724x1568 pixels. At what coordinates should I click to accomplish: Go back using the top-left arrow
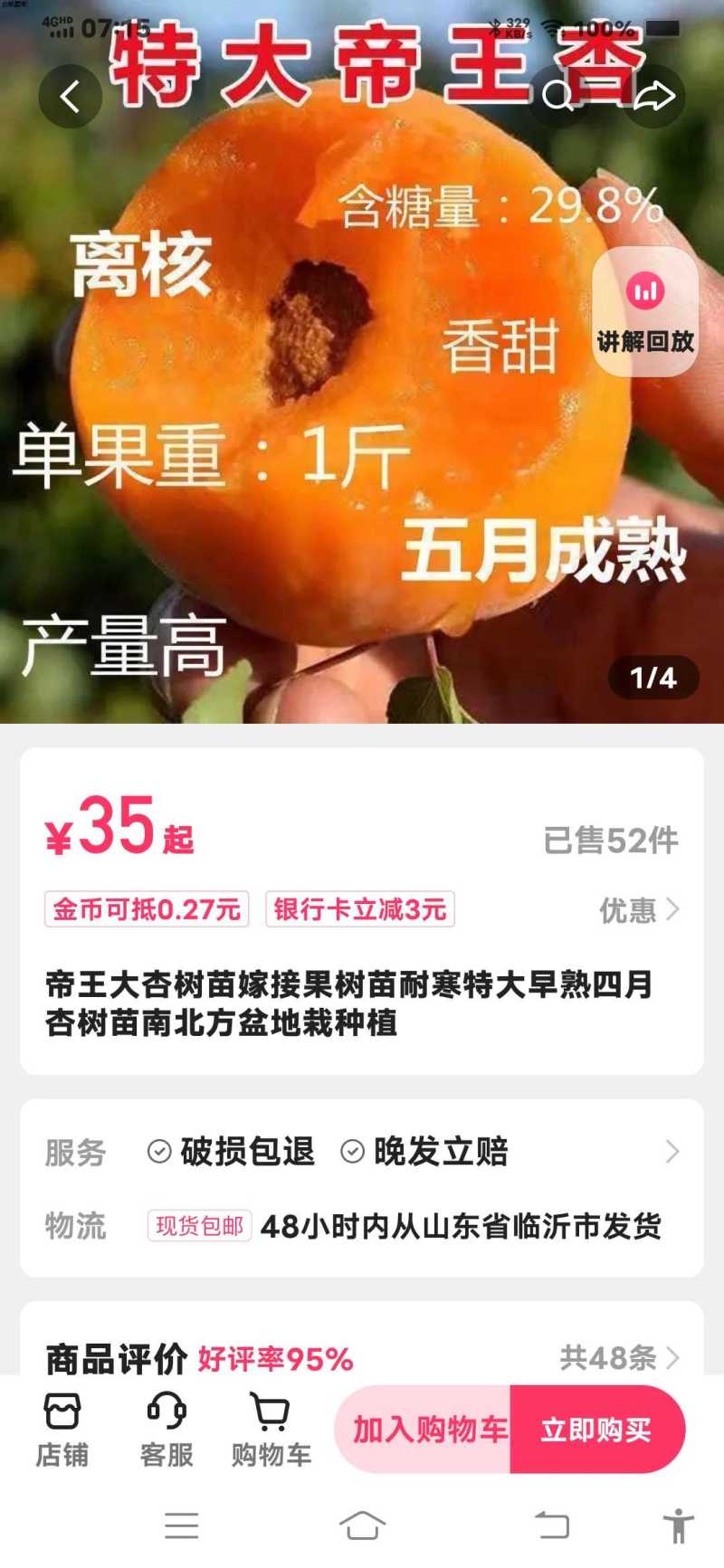click(x=70, y=96)
